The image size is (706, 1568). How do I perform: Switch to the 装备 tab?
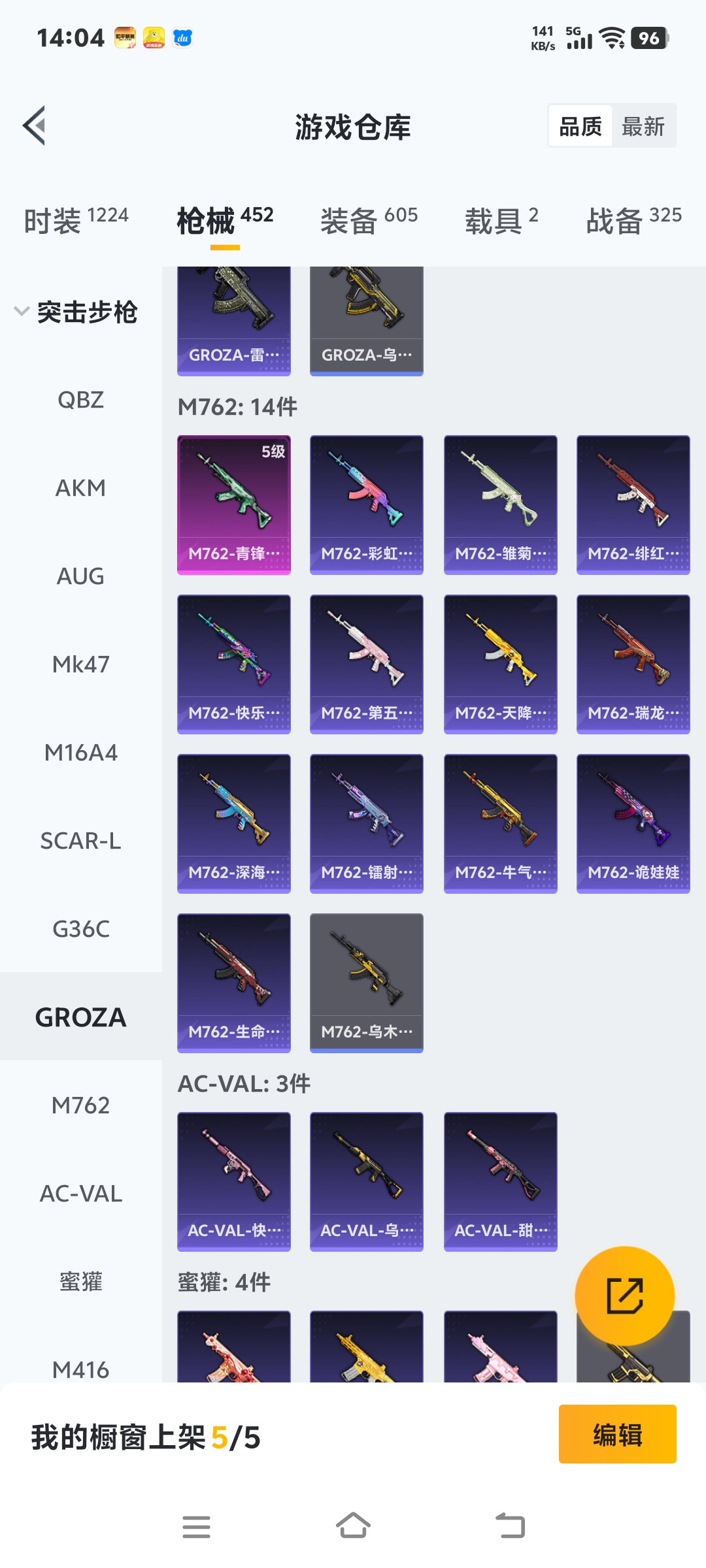point(369,220)
